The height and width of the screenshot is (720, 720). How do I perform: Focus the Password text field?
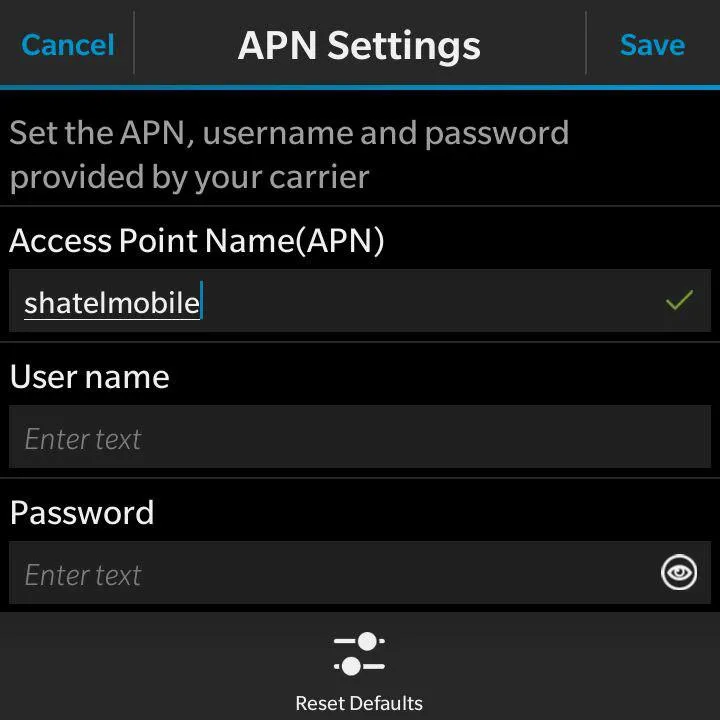coord(330,574)
